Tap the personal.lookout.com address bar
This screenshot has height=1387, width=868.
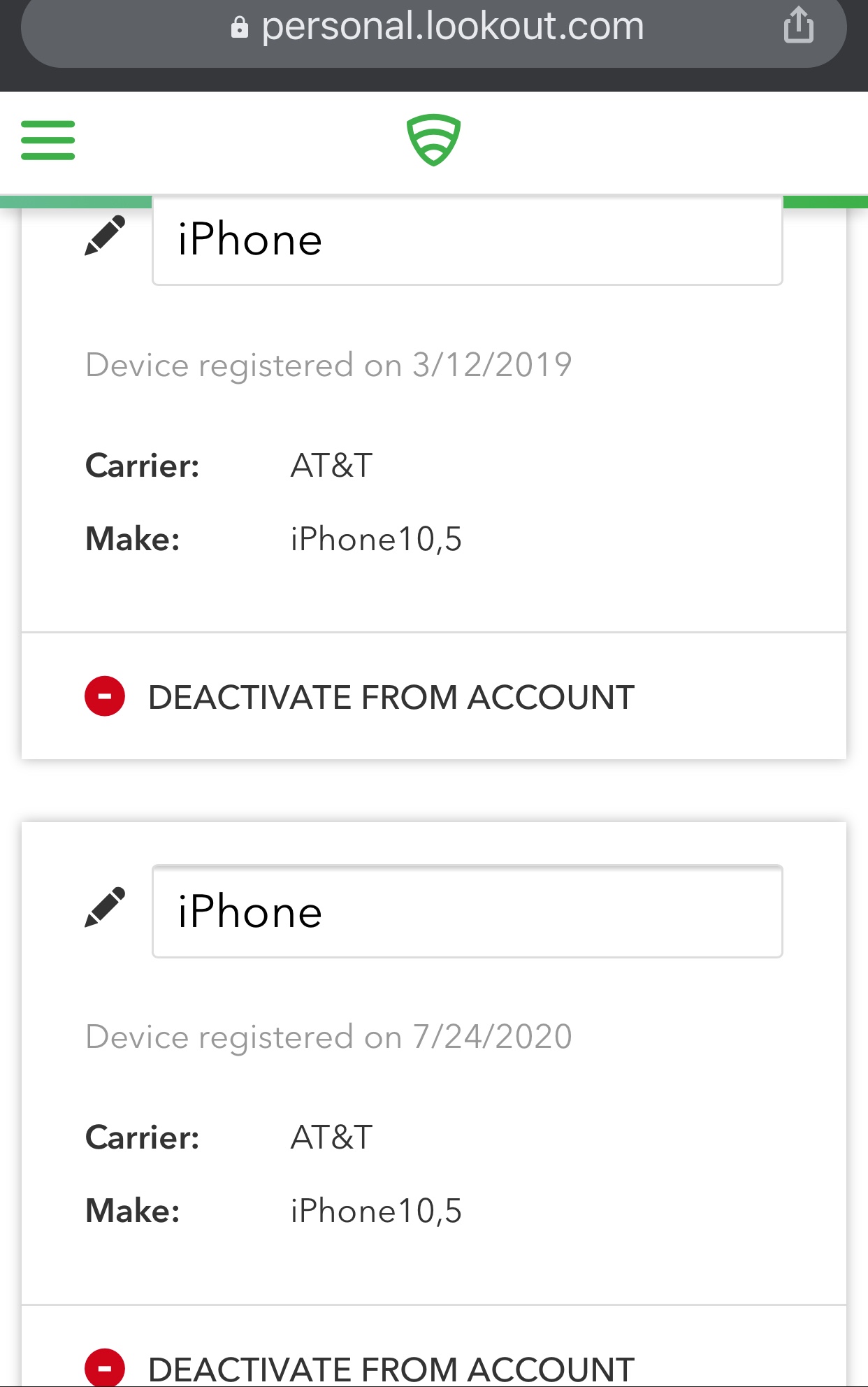pyautogui.click(x=436, y=28)
